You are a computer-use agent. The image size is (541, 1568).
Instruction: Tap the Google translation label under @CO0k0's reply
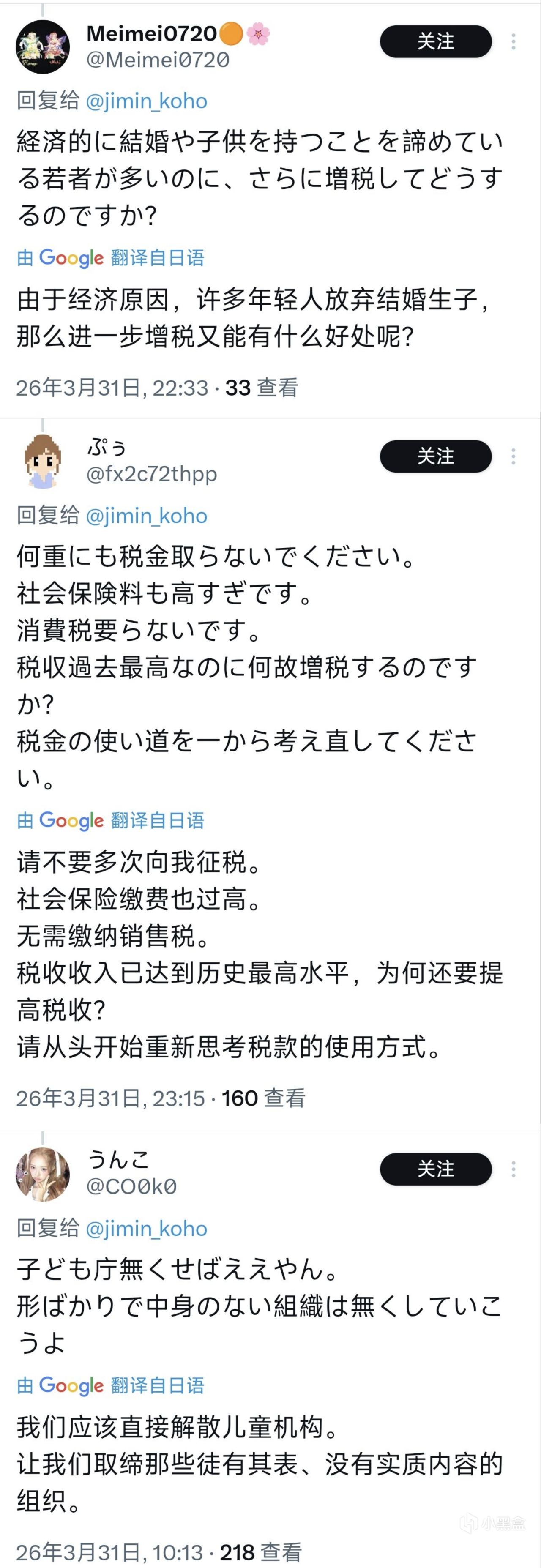[x=110, y=1385]
